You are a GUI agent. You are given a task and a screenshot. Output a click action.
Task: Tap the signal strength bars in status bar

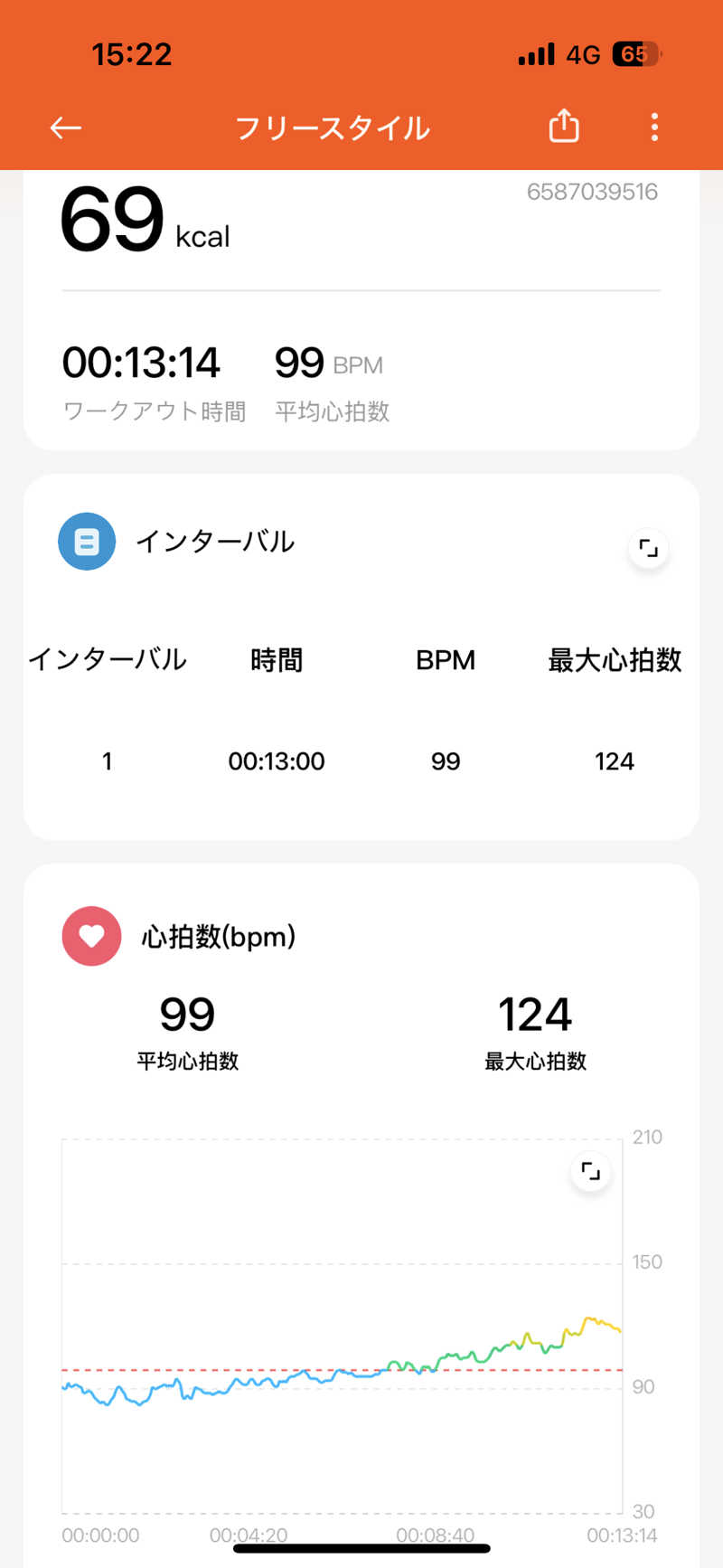(x=535, y=54)
